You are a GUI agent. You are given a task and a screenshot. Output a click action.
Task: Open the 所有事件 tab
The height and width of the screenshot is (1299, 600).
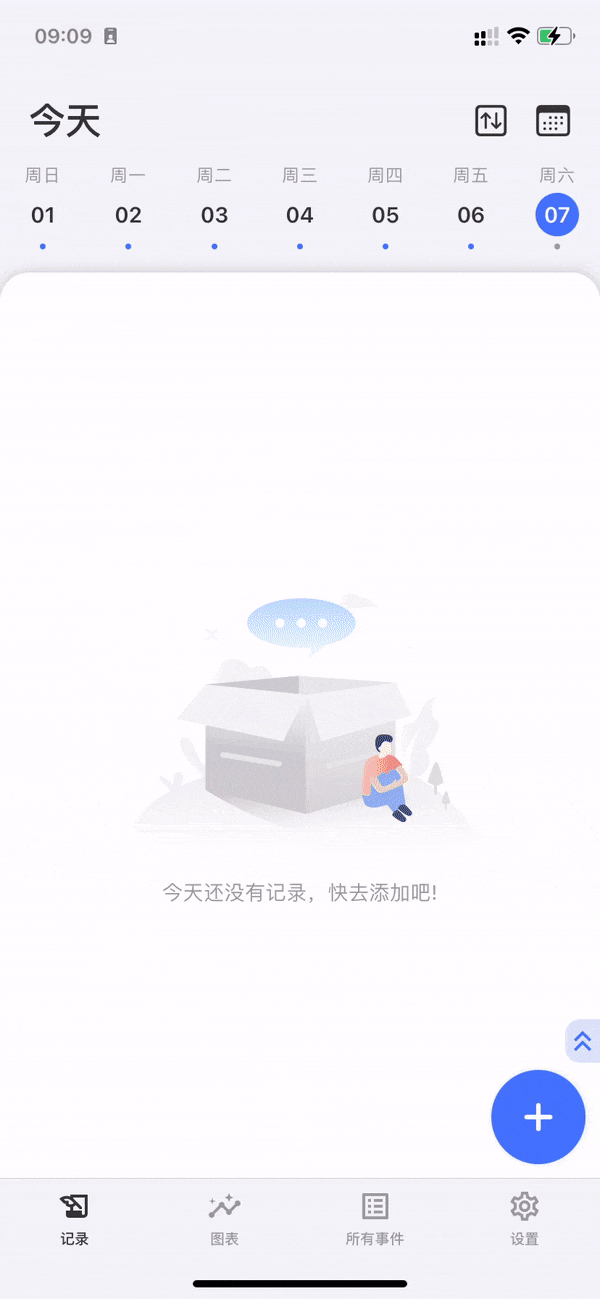click(375, 1218)
